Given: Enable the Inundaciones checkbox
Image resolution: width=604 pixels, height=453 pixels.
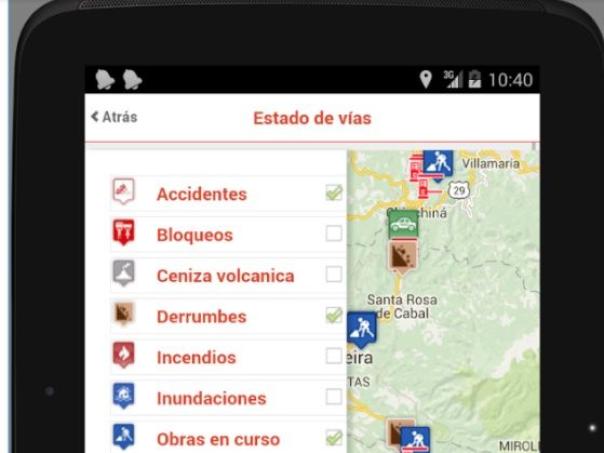Looking at the screenshot, I should tap(334, 397).
